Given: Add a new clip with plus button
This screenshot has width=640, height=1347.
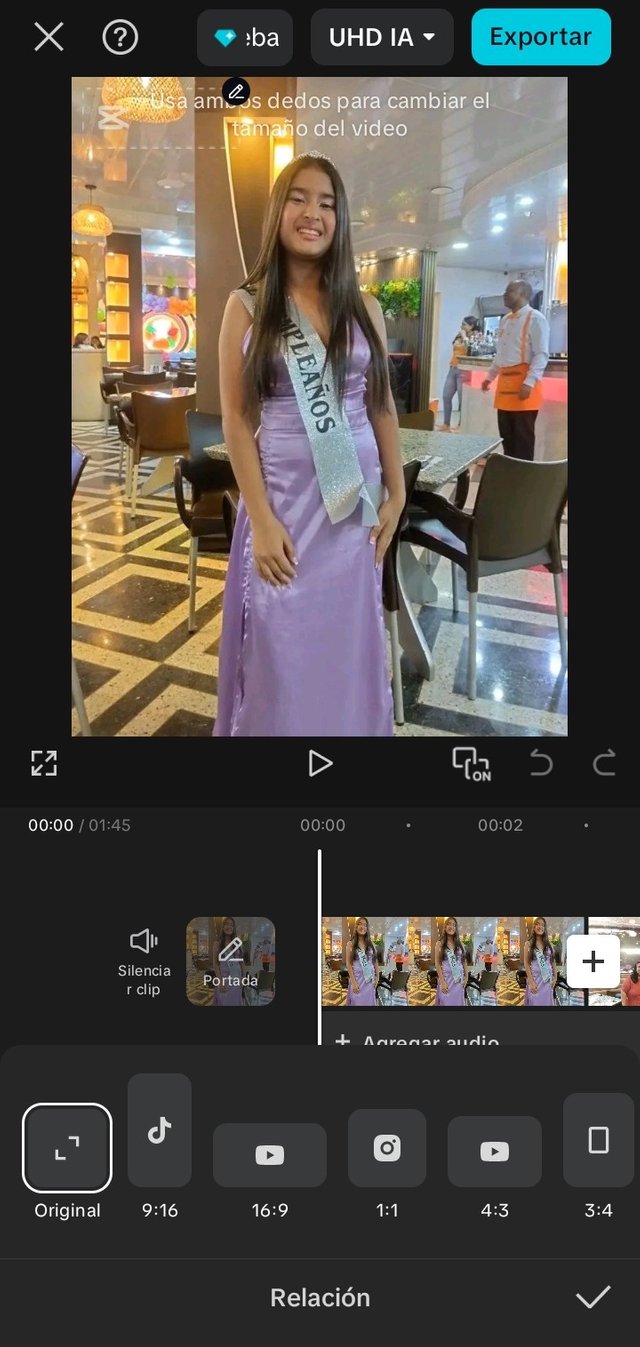Looking at the screenshot, I should click(x=593, y=961).
